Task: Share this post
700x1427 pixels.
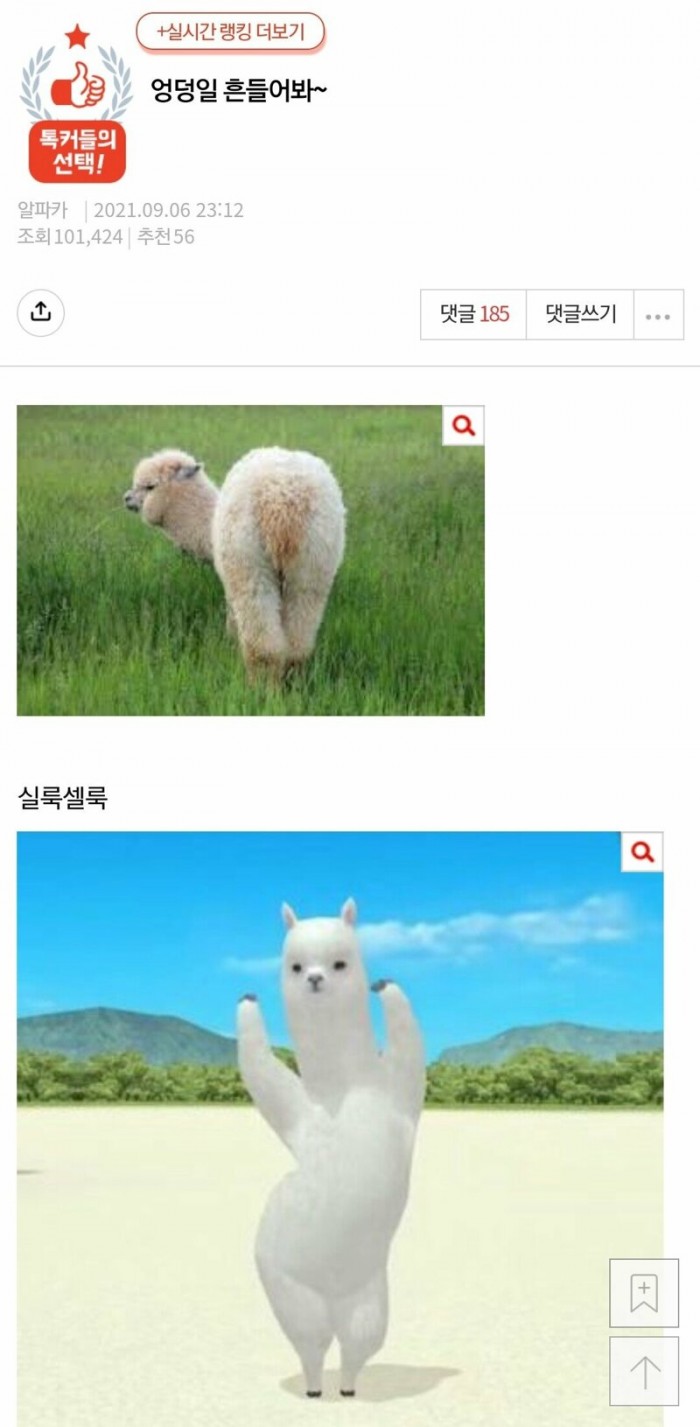Action: click(41, 313)
